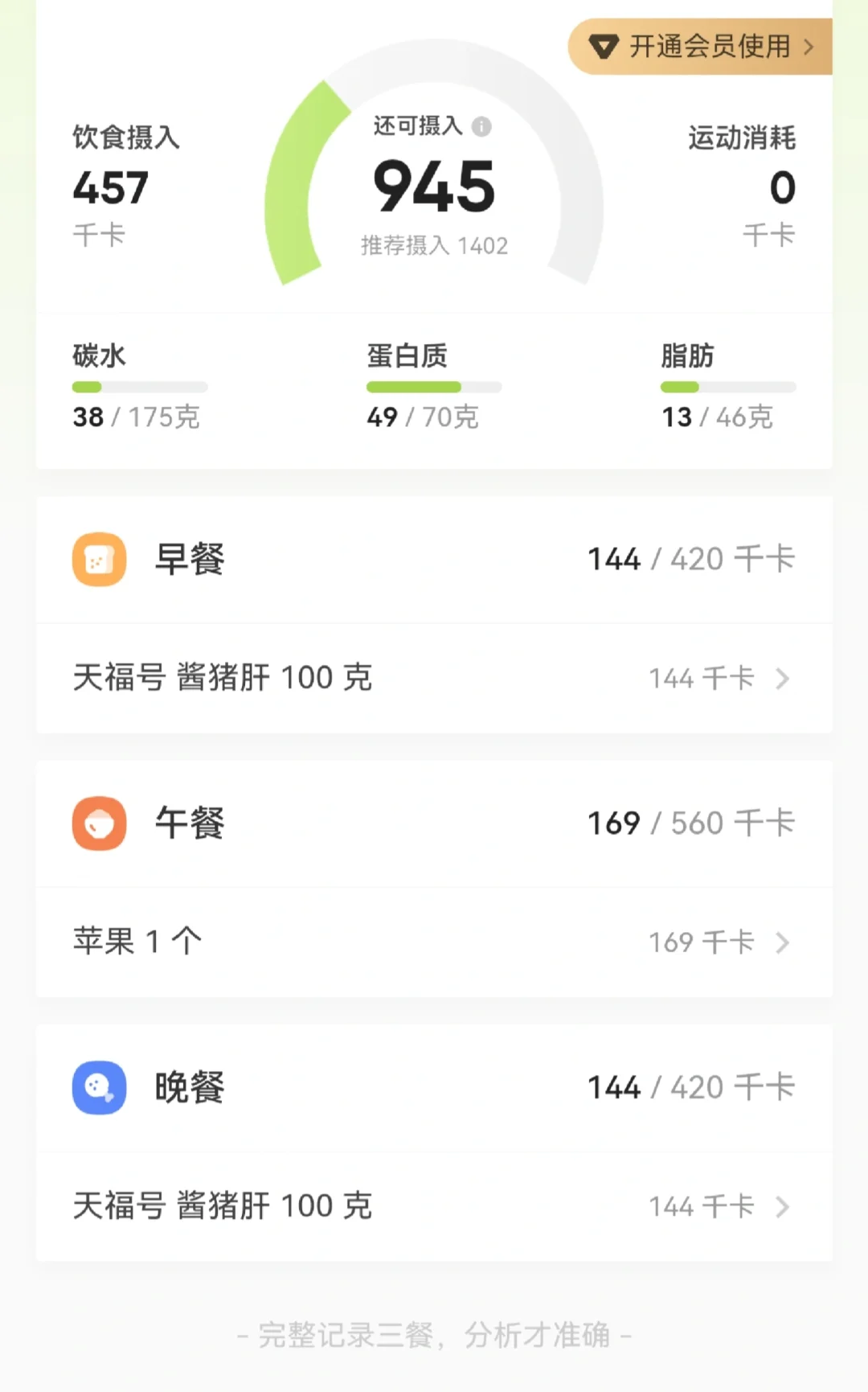
Task: Open the 早餐 breakfast section header
Action: (x=434, y=559)
